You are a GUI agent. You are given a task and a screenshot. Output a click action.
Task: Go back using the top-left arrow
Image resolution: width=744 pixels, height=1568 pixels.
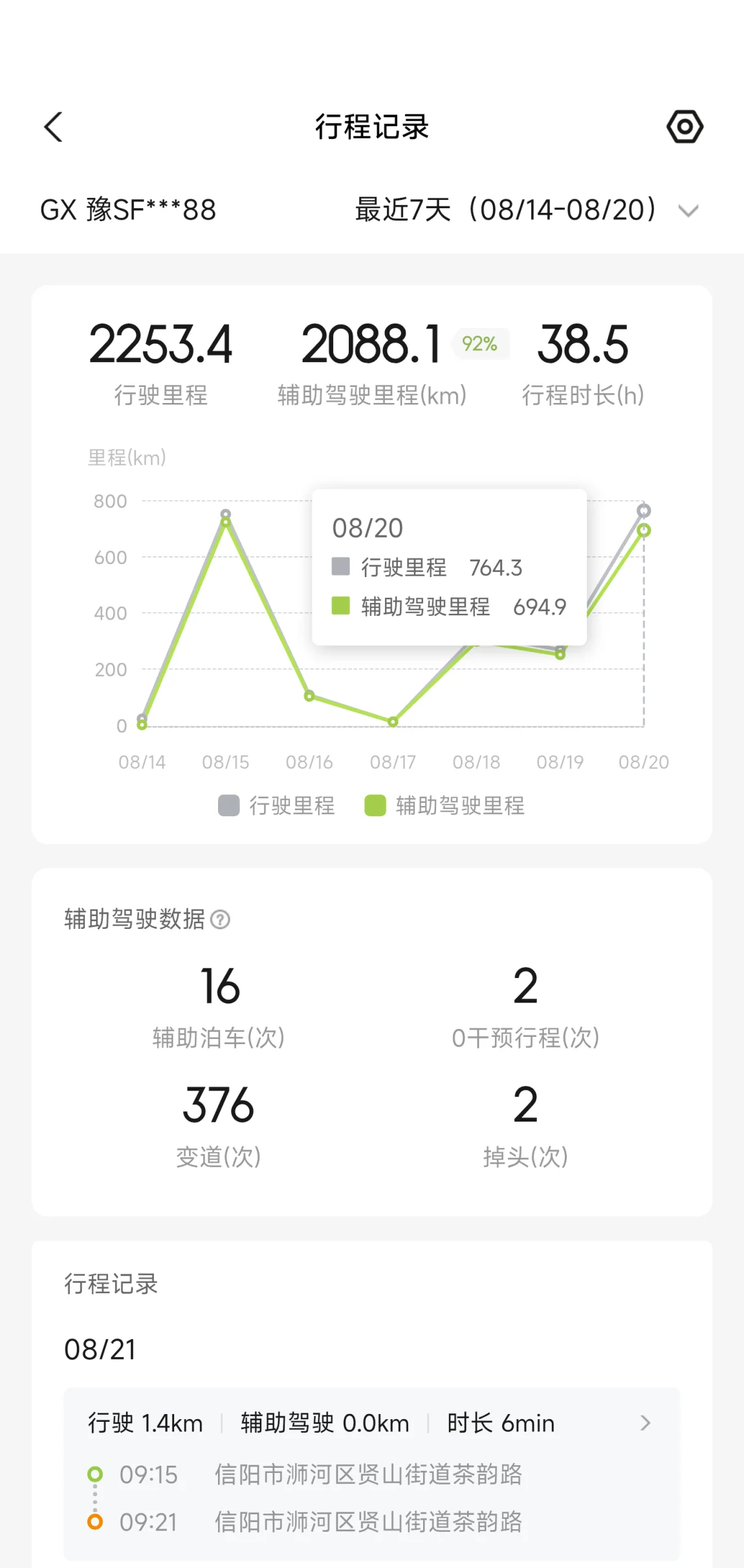coord(53,127)
